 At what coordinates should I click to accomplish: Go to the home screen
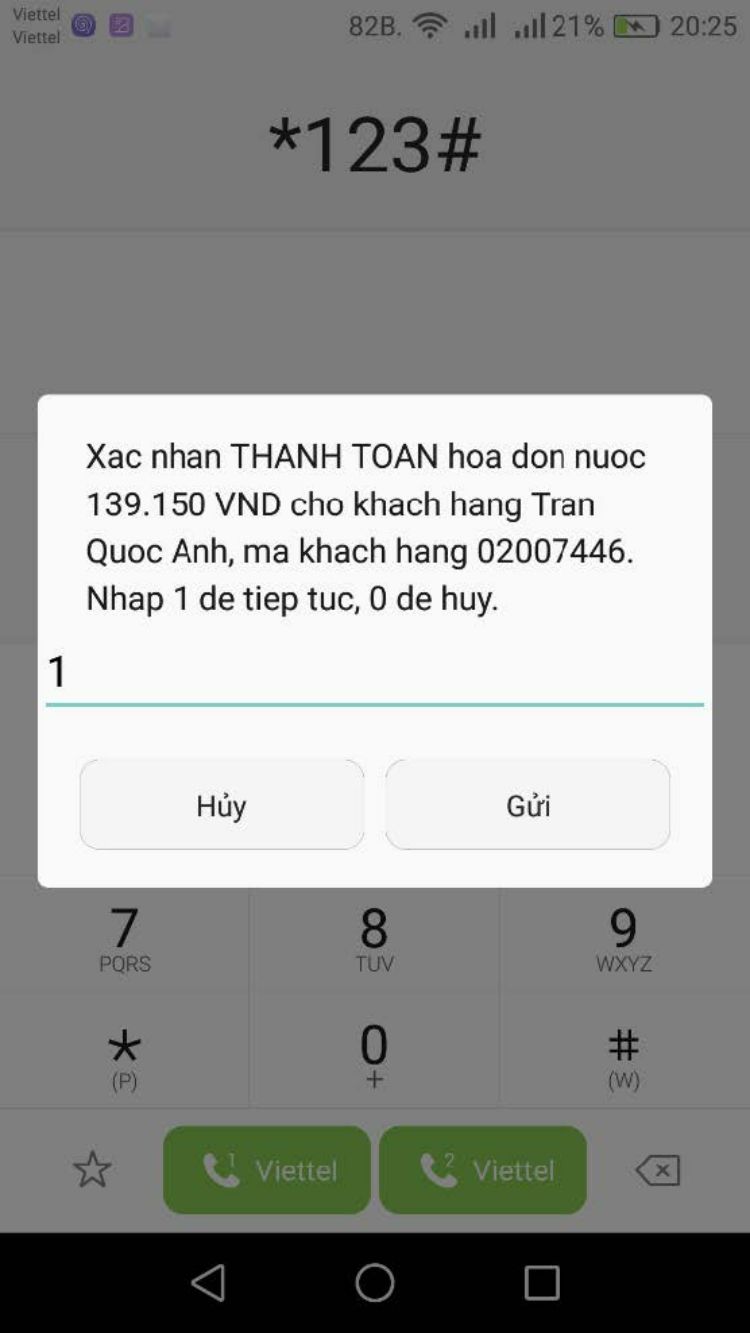375,1282
